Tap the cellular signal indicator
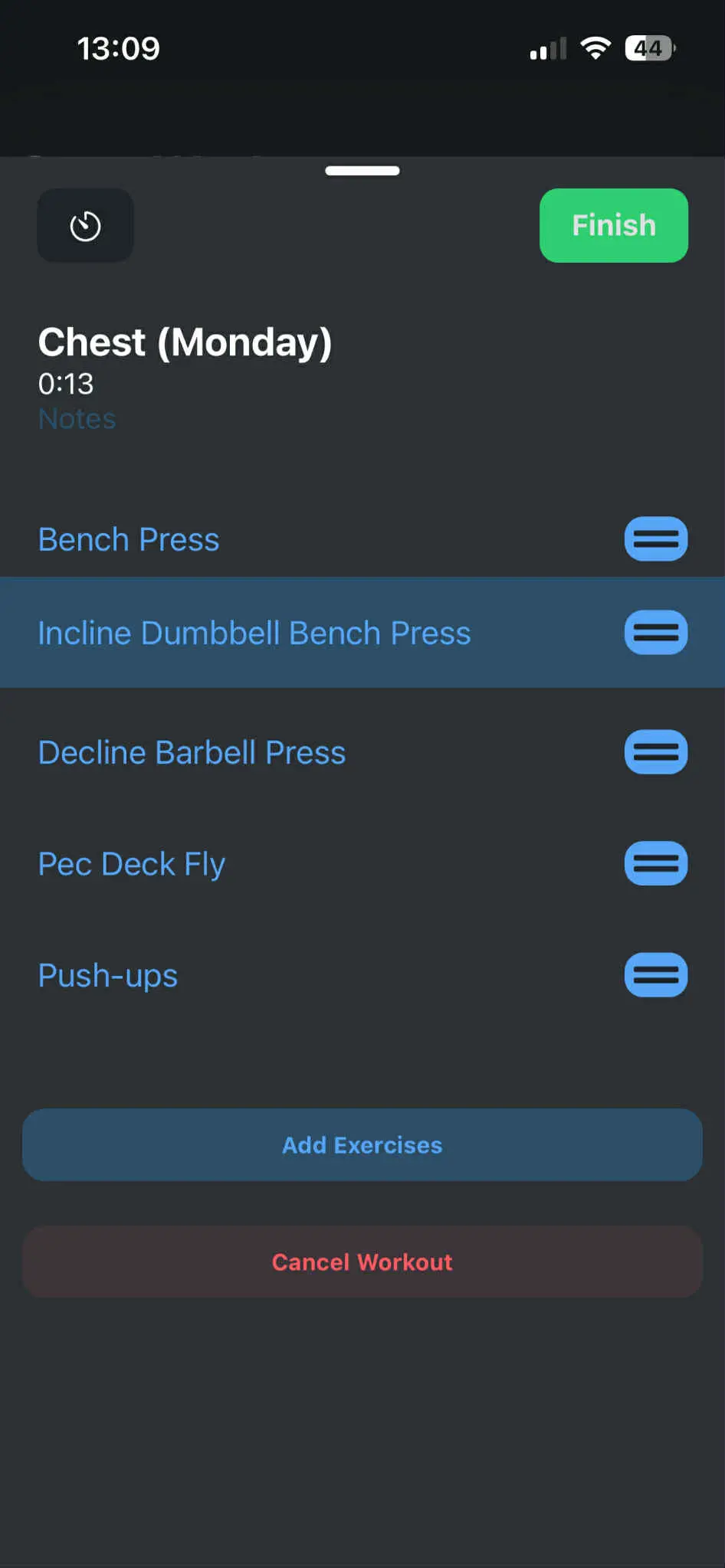The height and width of the screenshot is (1568, 725). pos(546,47)
